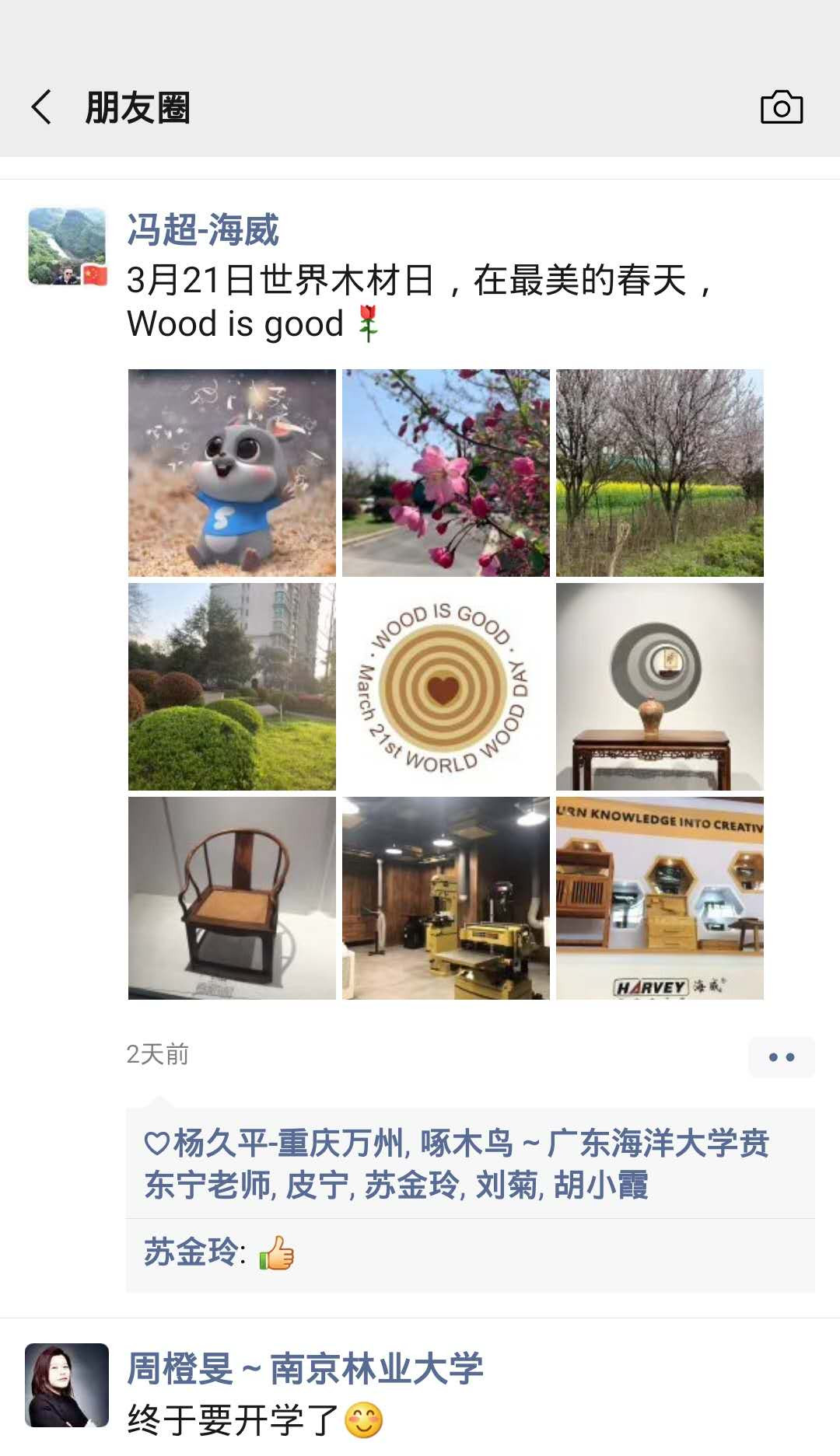View the cartoon hamster photo
Image resolution: width=840 pixels, height=1456 pixels.
pos(232,473)
